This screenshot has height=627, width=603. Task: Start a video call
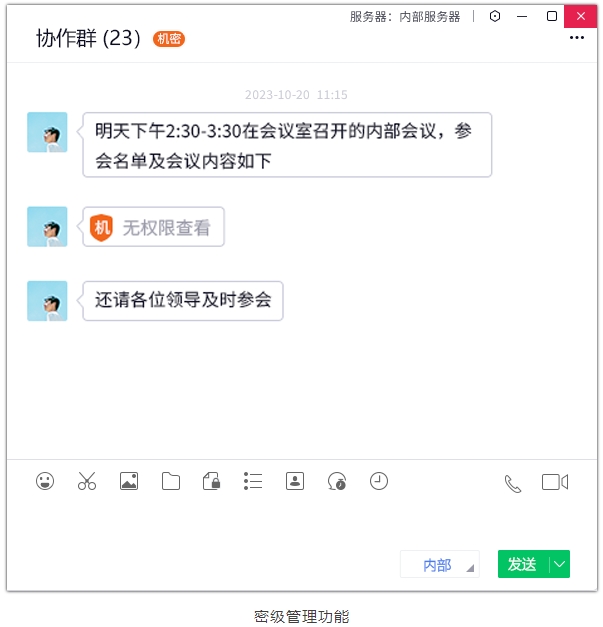[555, 482]
